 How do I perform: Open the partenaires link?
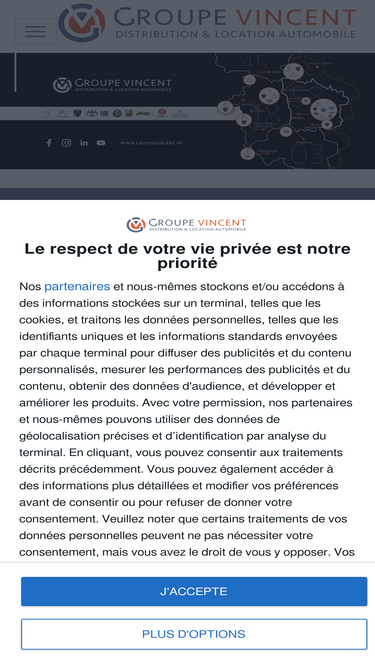77,287
